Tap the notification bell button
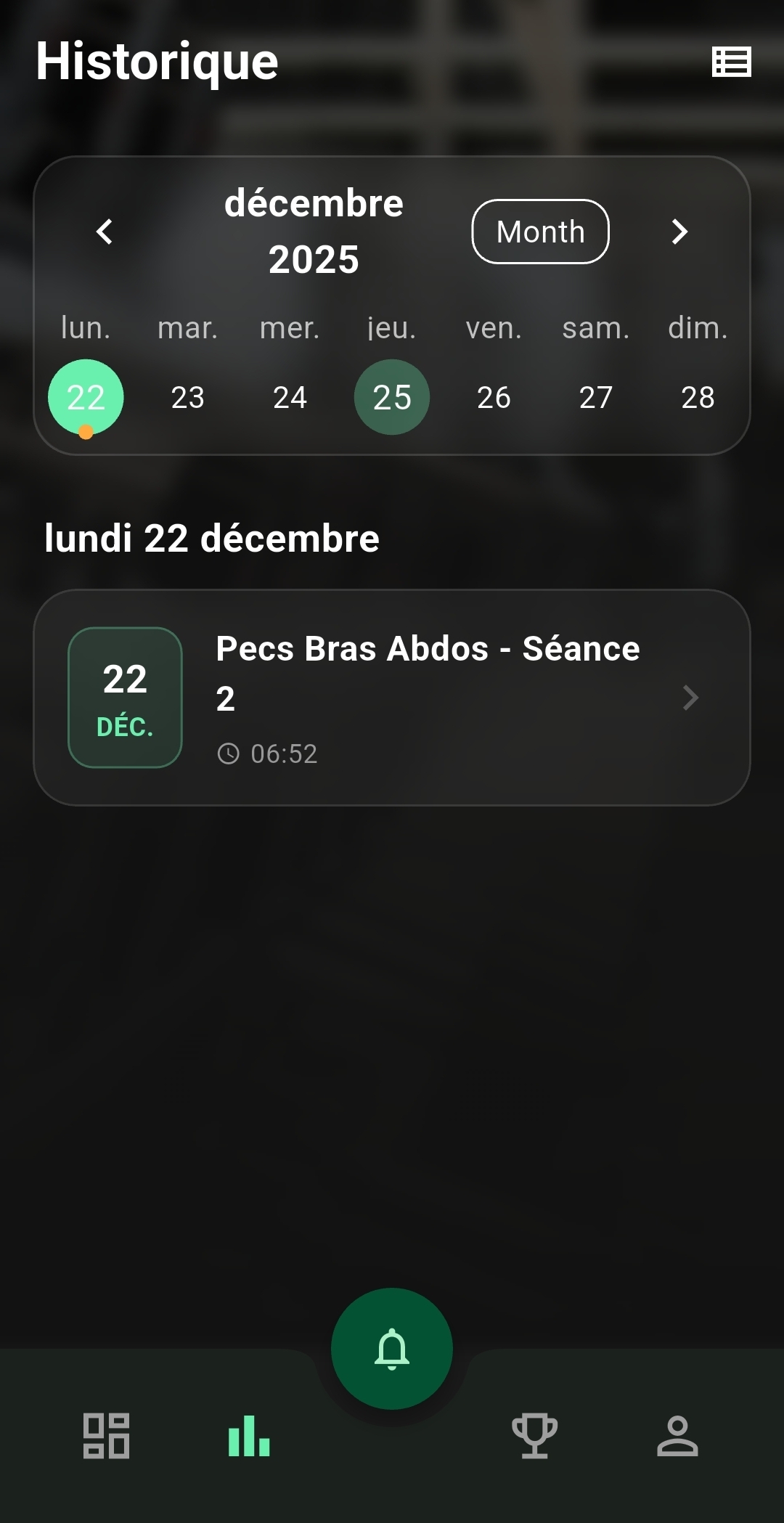This screenshot has height=1523, width=784. click(391, 1348)
